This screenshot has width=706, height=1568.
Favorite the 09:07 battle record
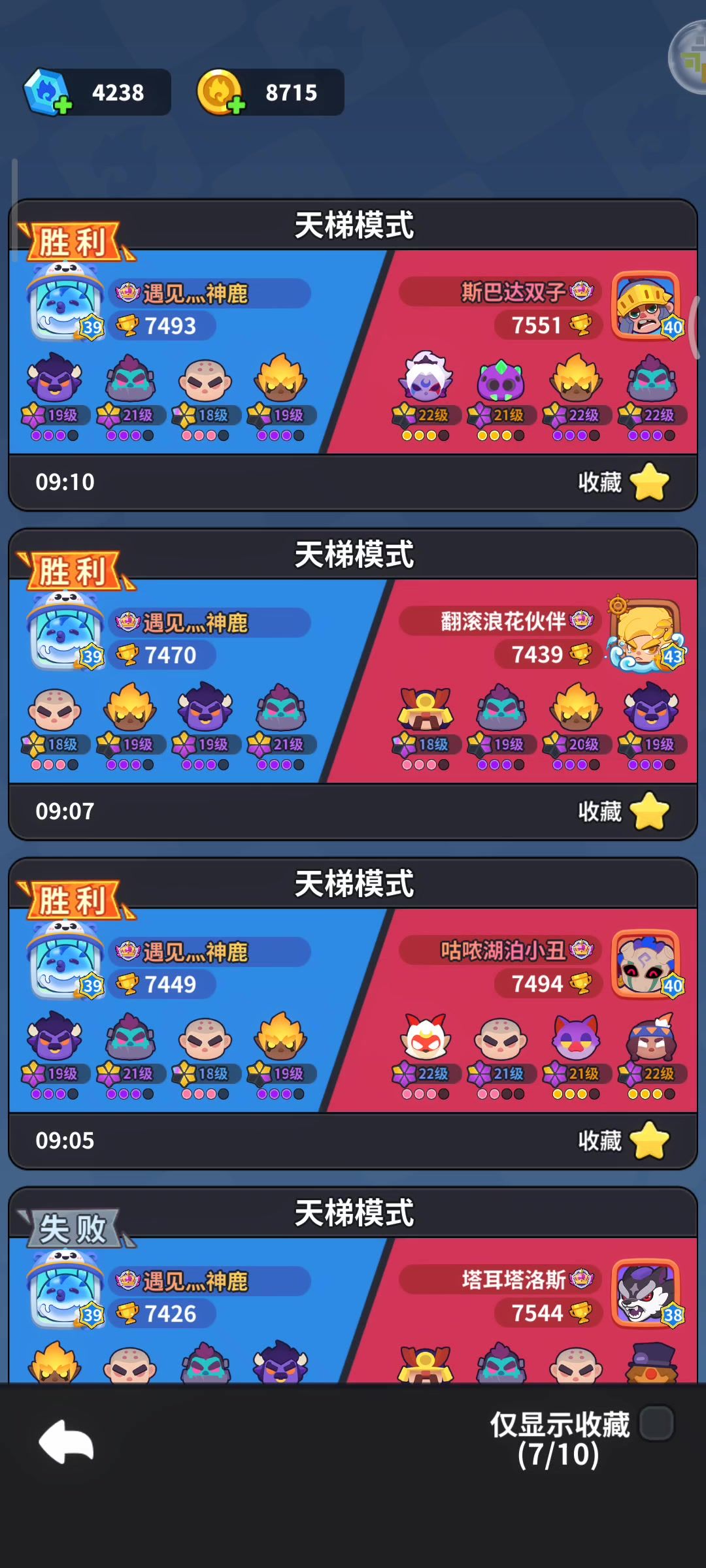[649, 811]
